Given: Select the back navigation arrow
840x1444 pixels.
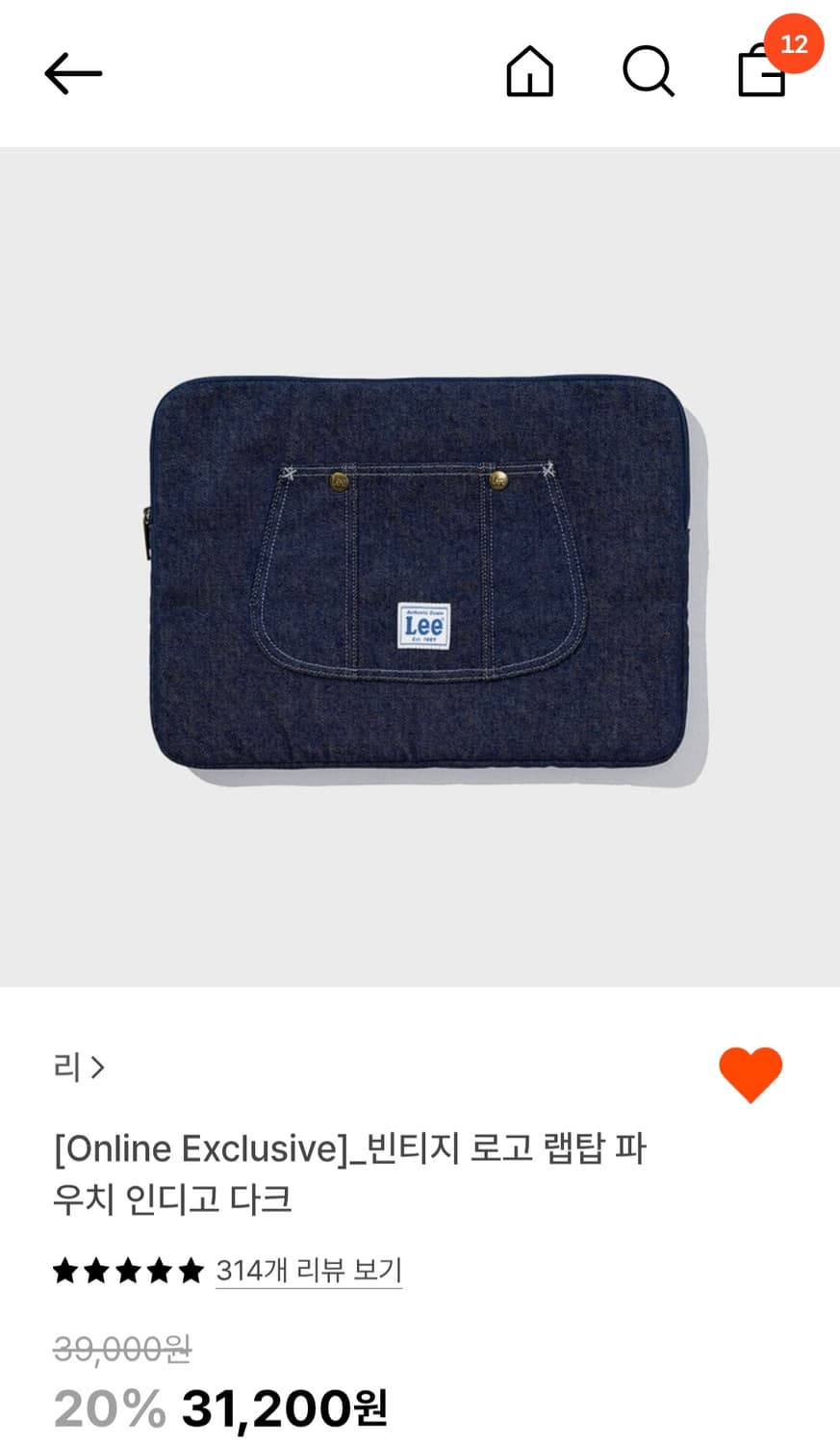Looking at the screenshot, I should (x=72, y=72).
